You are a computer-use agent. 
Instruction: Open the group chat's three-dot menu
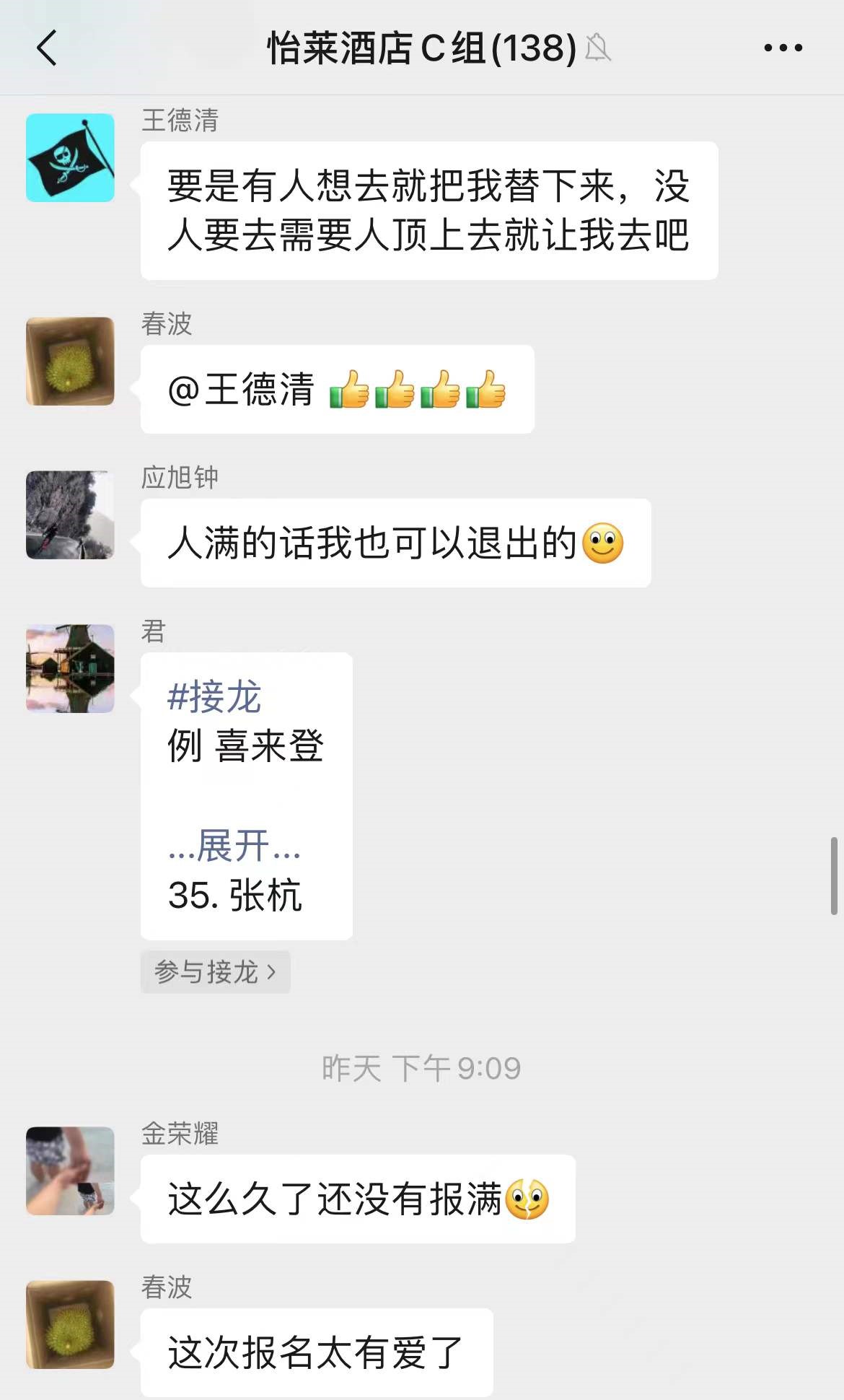pyautogui.click(x=783, y=48)
